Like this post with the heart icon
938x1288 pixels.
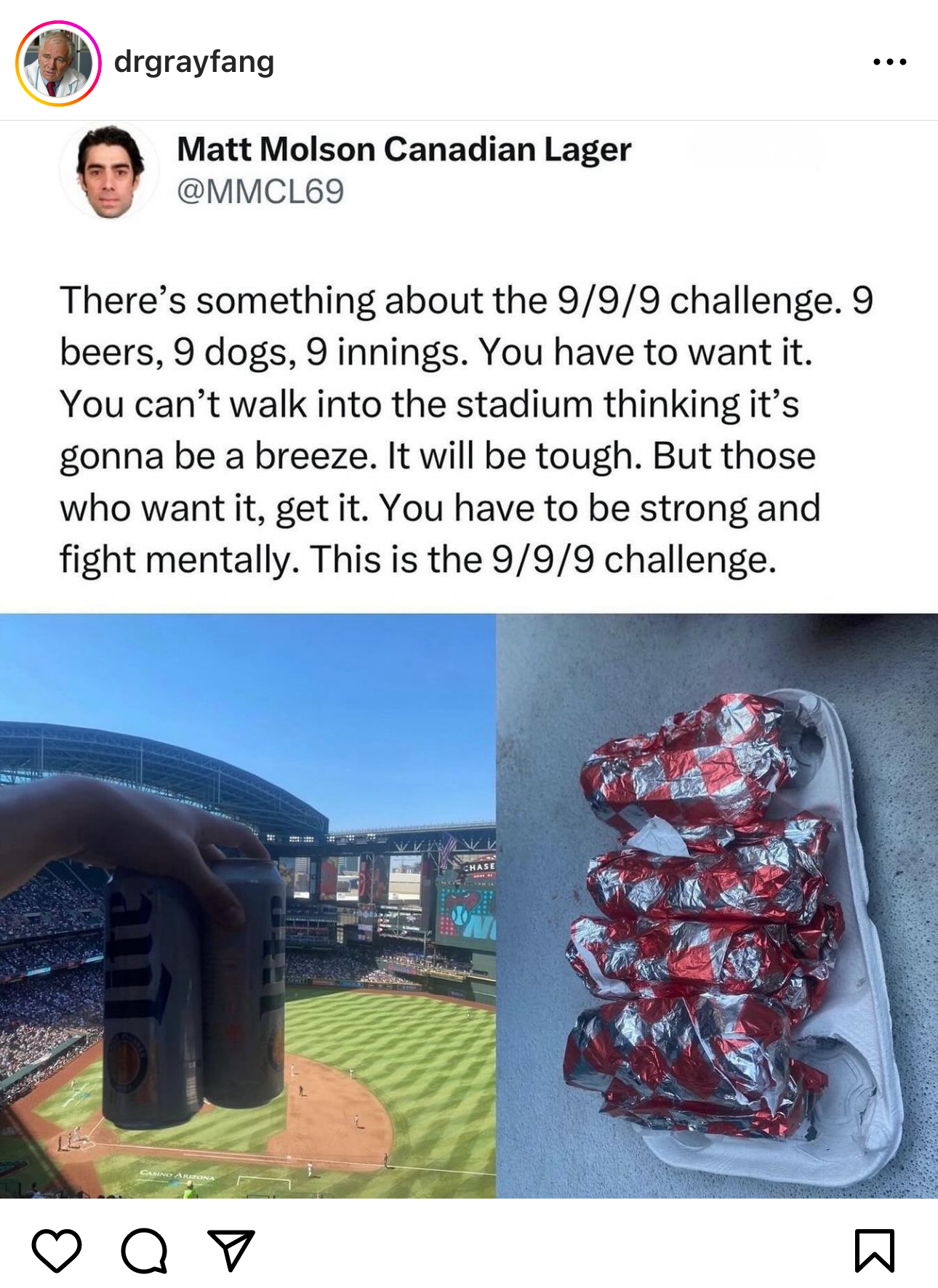click(x=57, y=1250)
